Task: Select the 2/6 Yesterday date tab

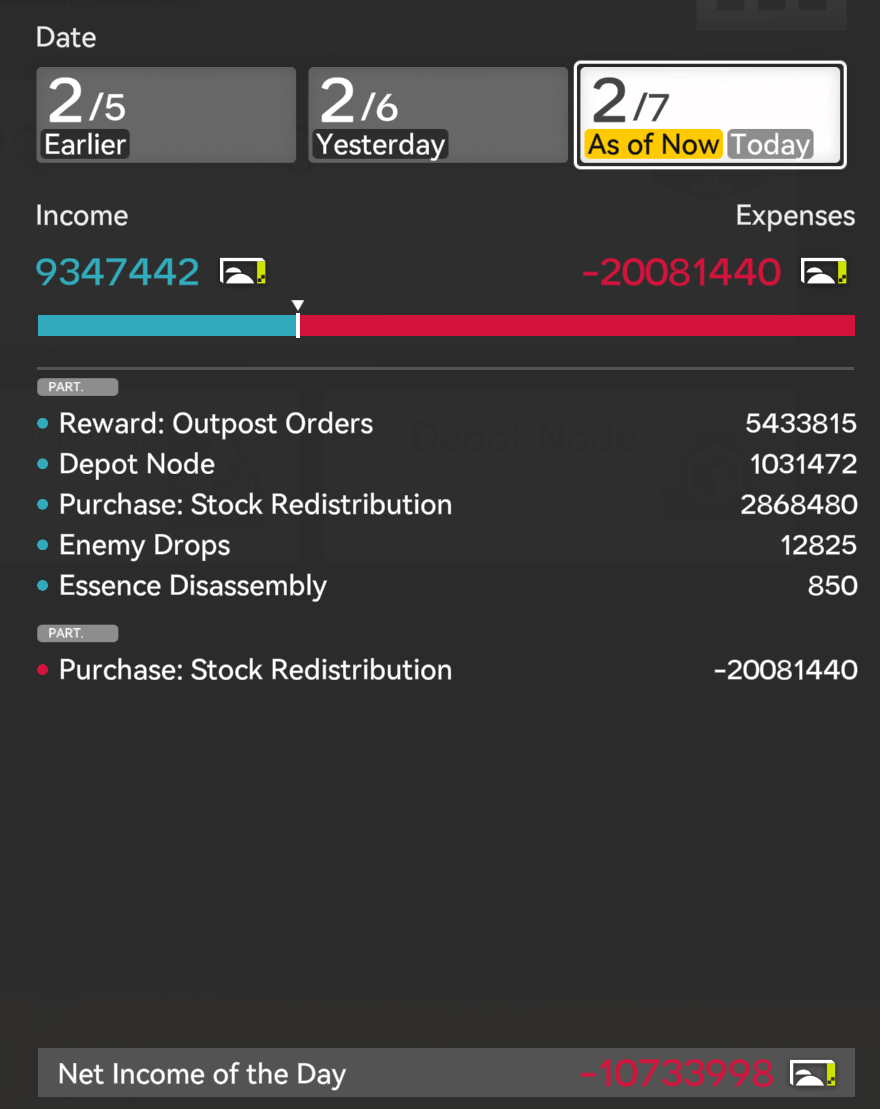Action: 437,115
